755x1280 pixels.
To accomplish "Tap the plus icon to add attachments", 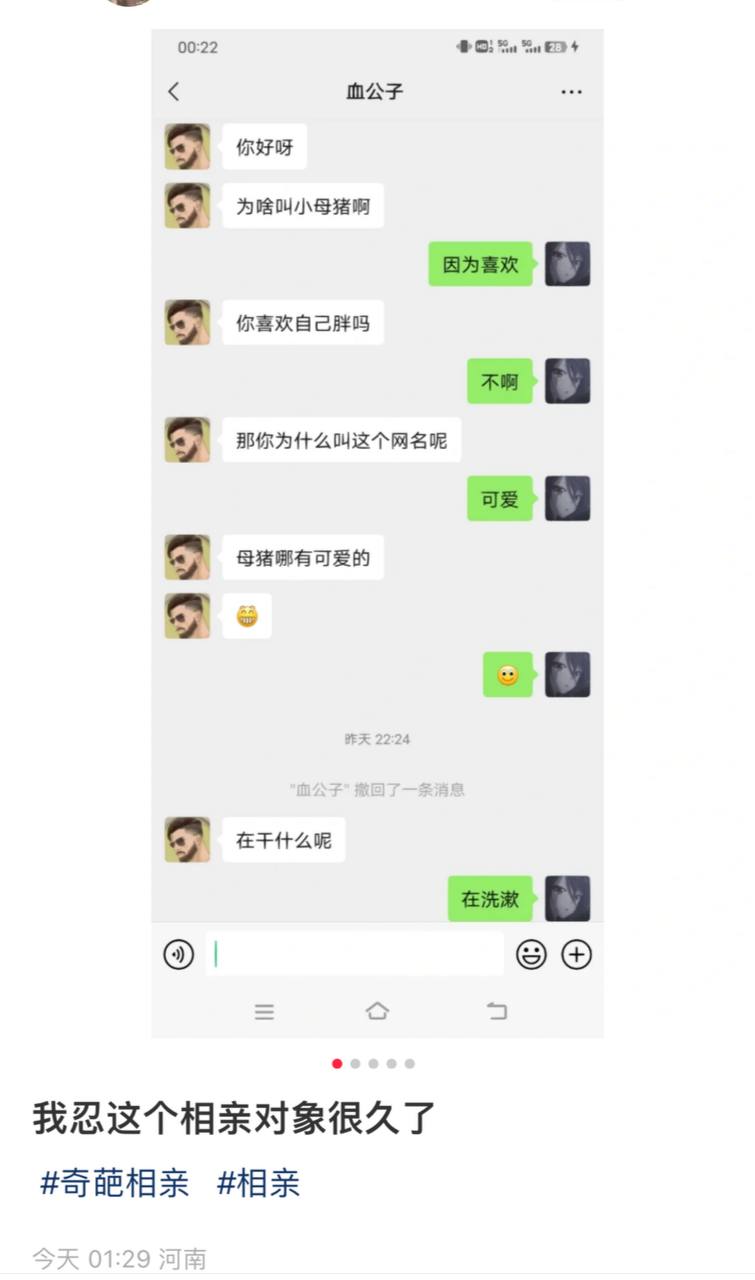I will pyautogui.click(x=575, y=955).
